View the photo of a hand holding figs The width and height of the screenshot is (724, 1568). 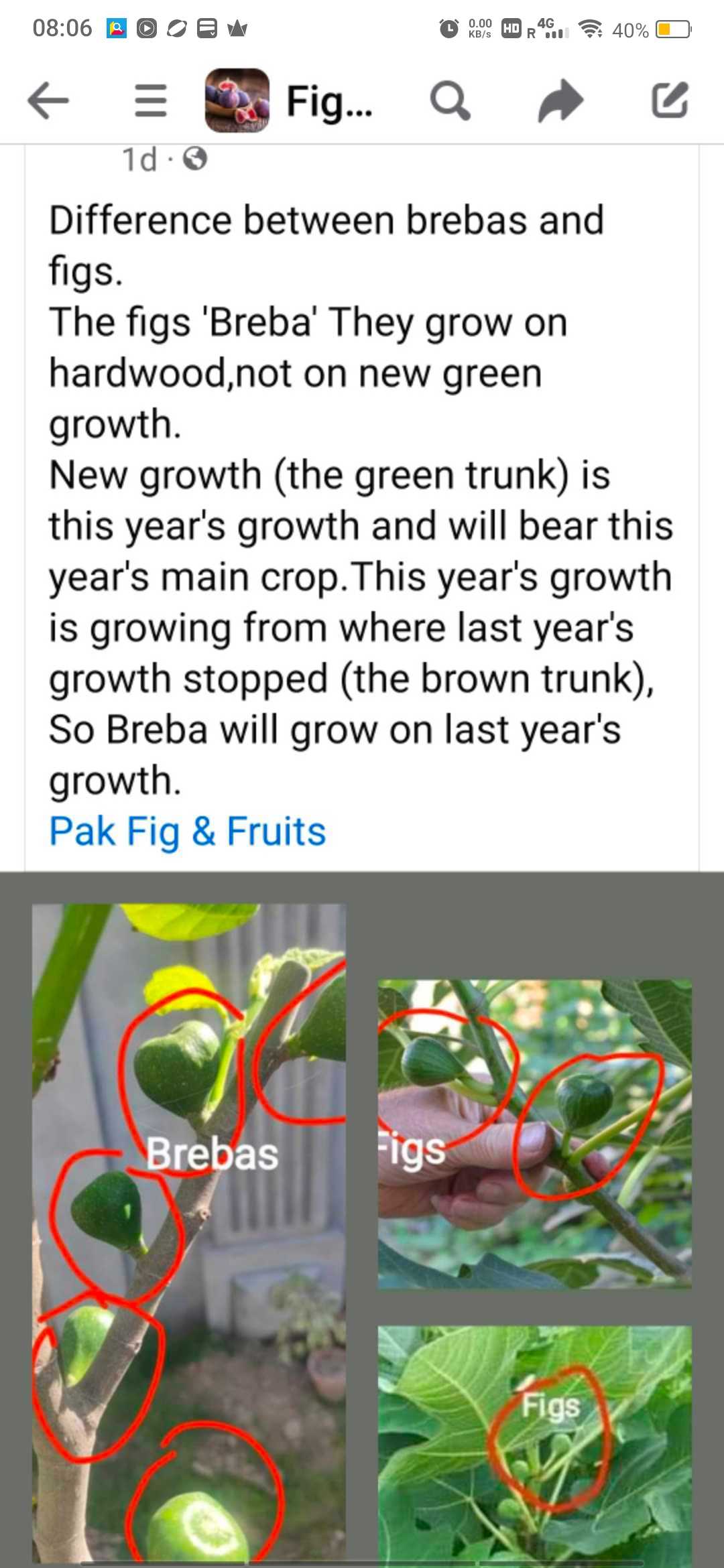[534, 1134]
